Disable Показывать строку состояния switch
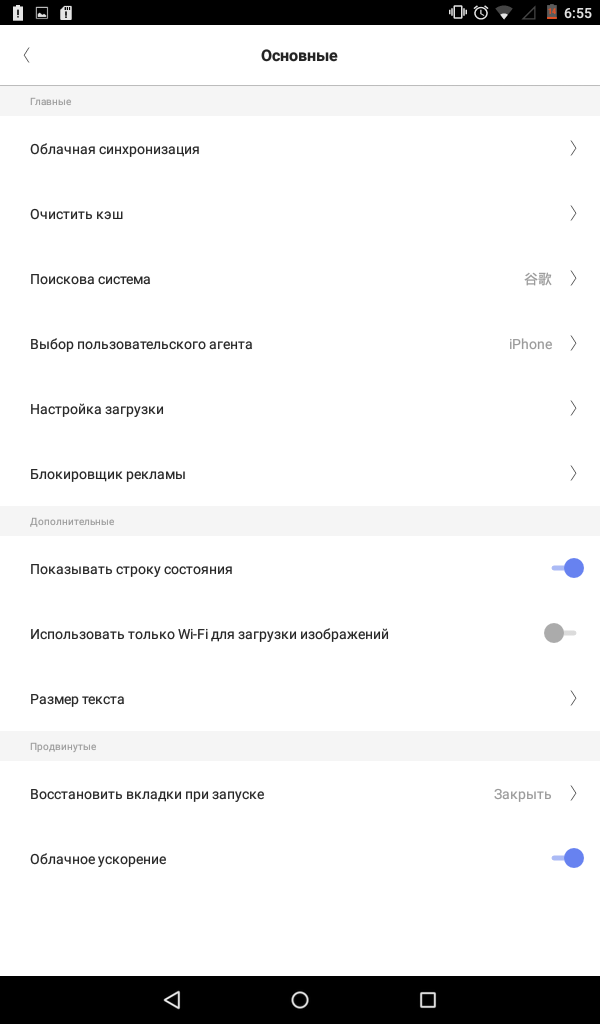This screenshot has width=600, height=1024. coord(567,568)
